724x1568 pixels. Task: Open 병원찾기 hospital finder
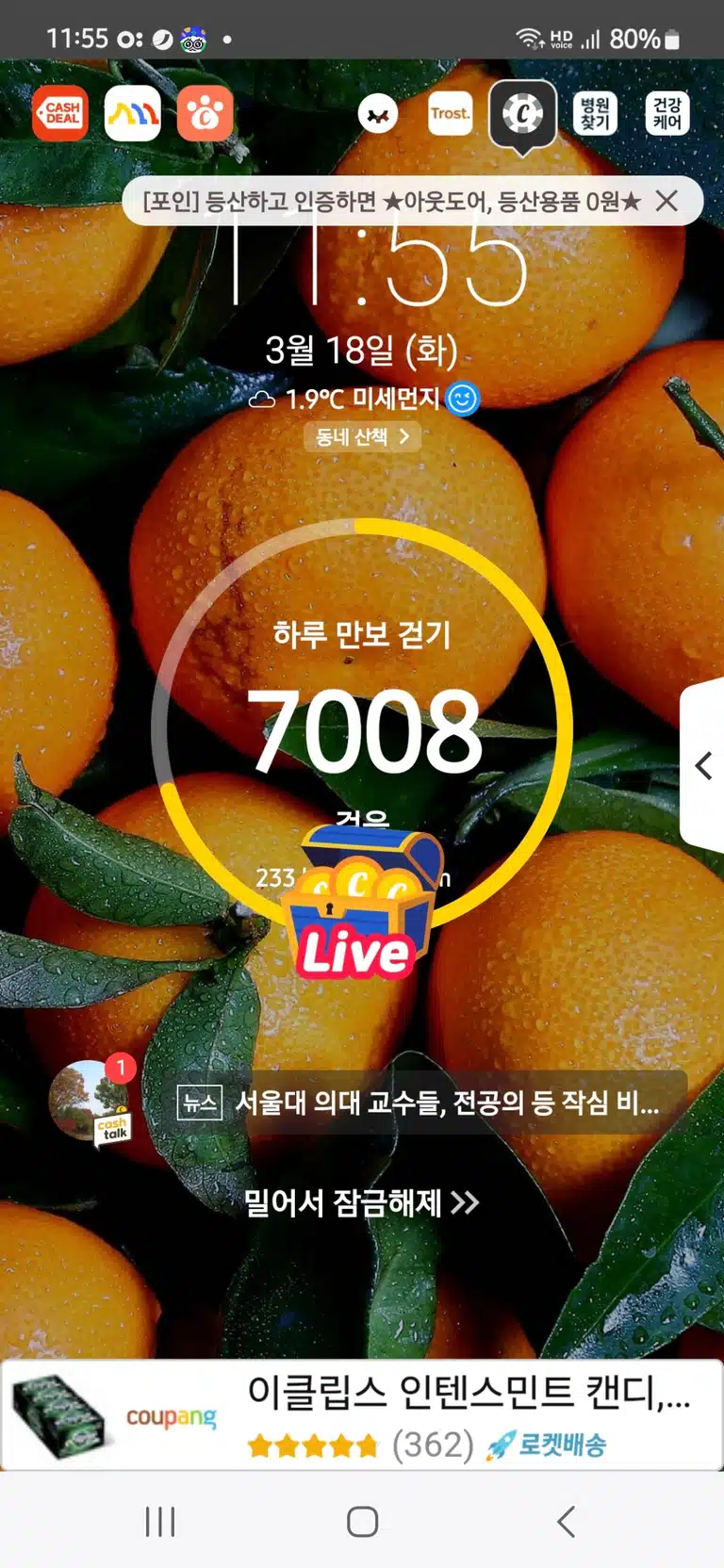595,114
